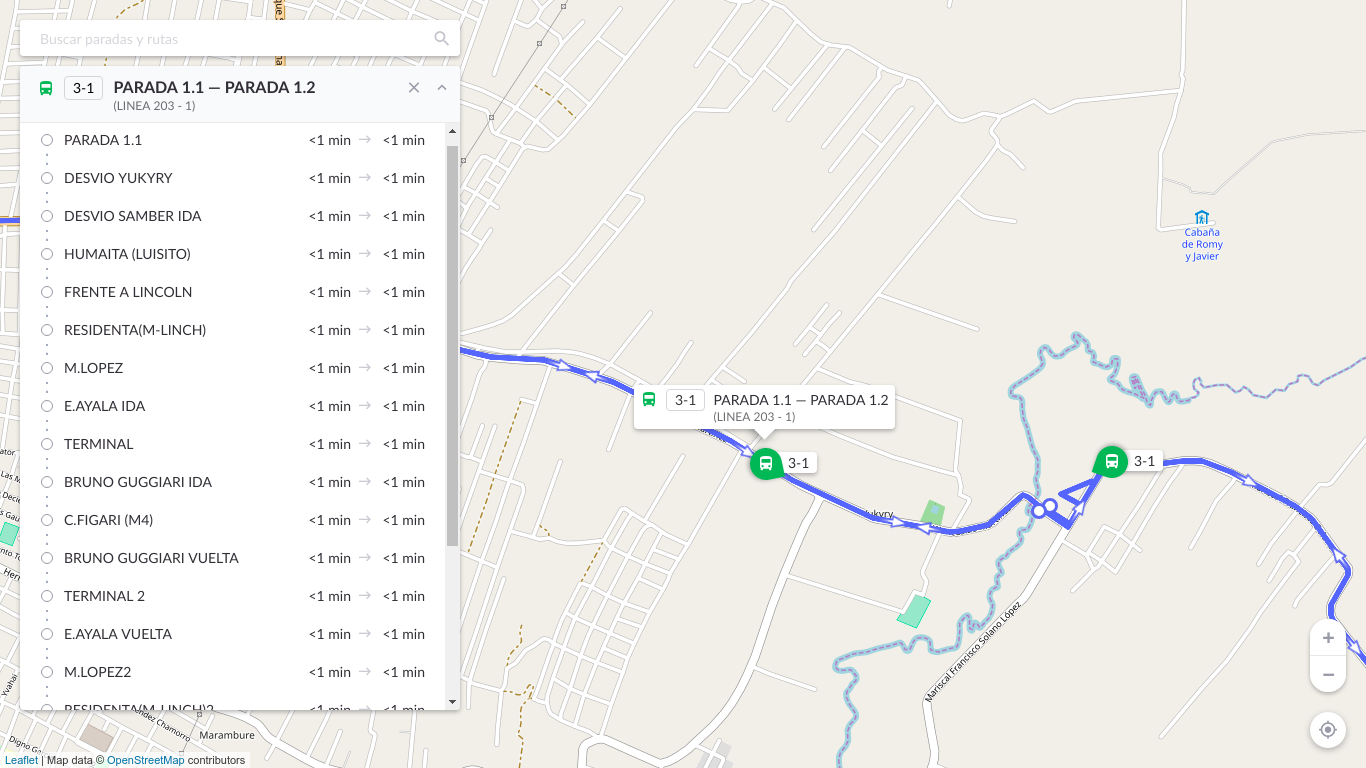The image size is (1366, 768).
Task: Open the Leaflet link
Action: click(x=21, y=760)
